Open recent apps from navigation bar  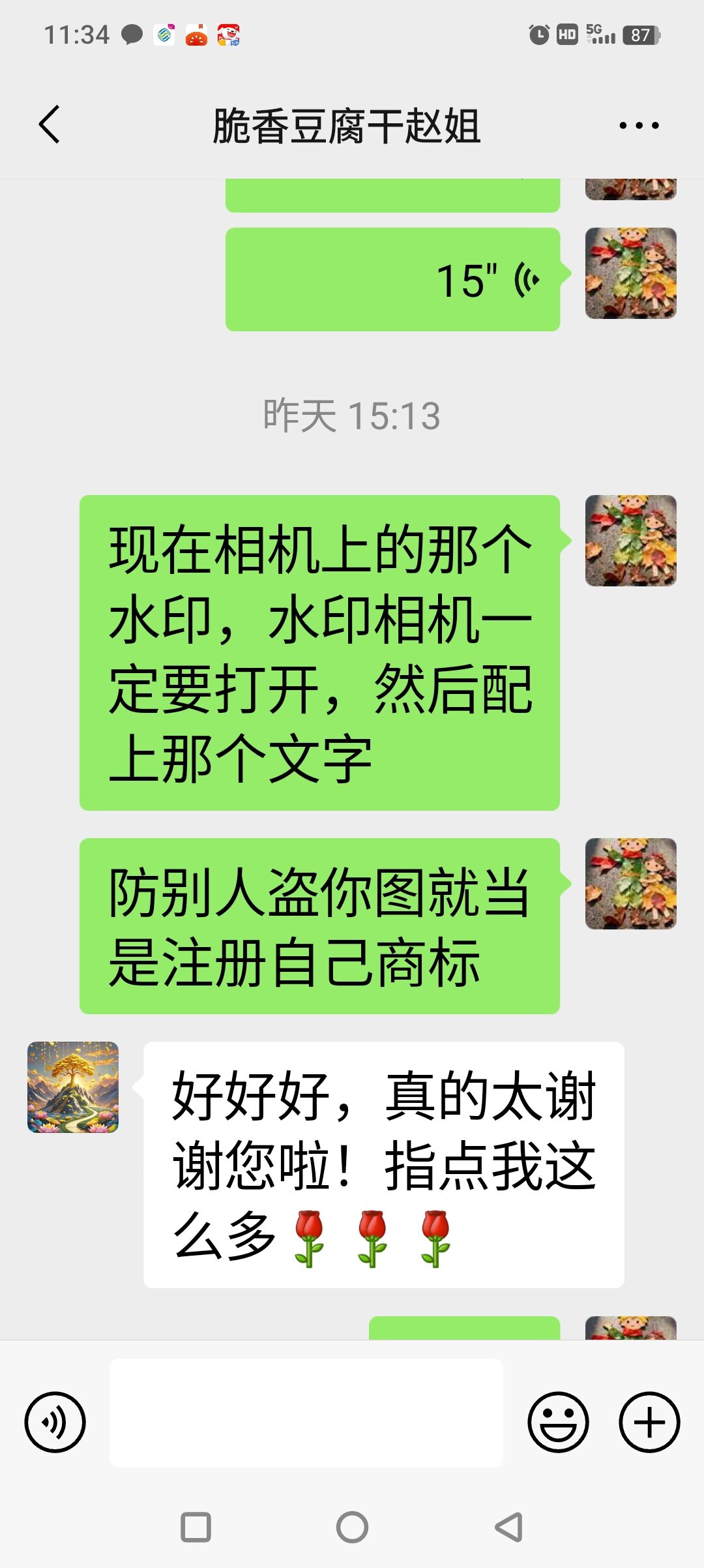pos(196,1527)
